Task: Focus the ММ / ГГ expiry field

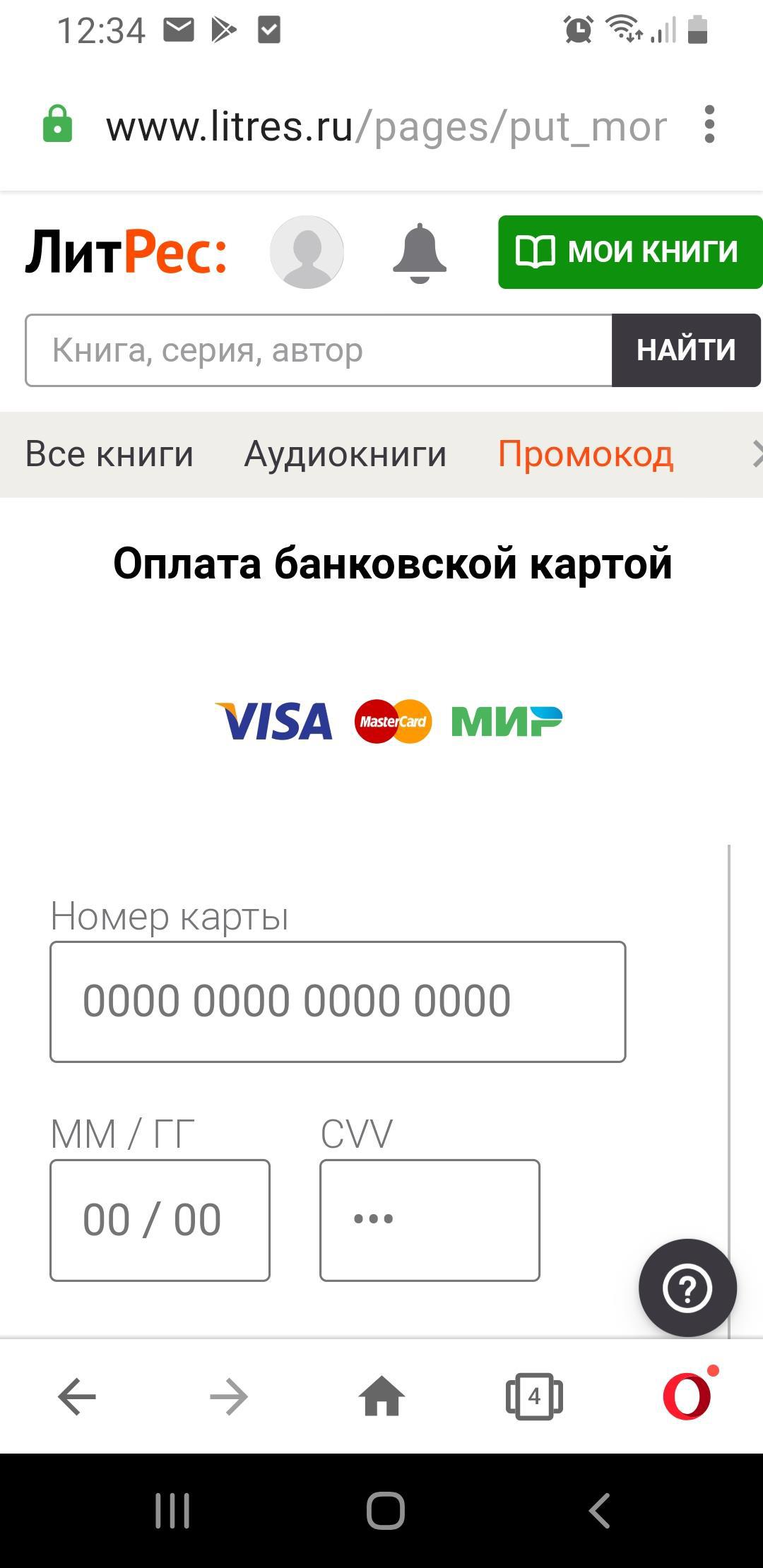Action: pyautogui.click(x=160, y=1220)
